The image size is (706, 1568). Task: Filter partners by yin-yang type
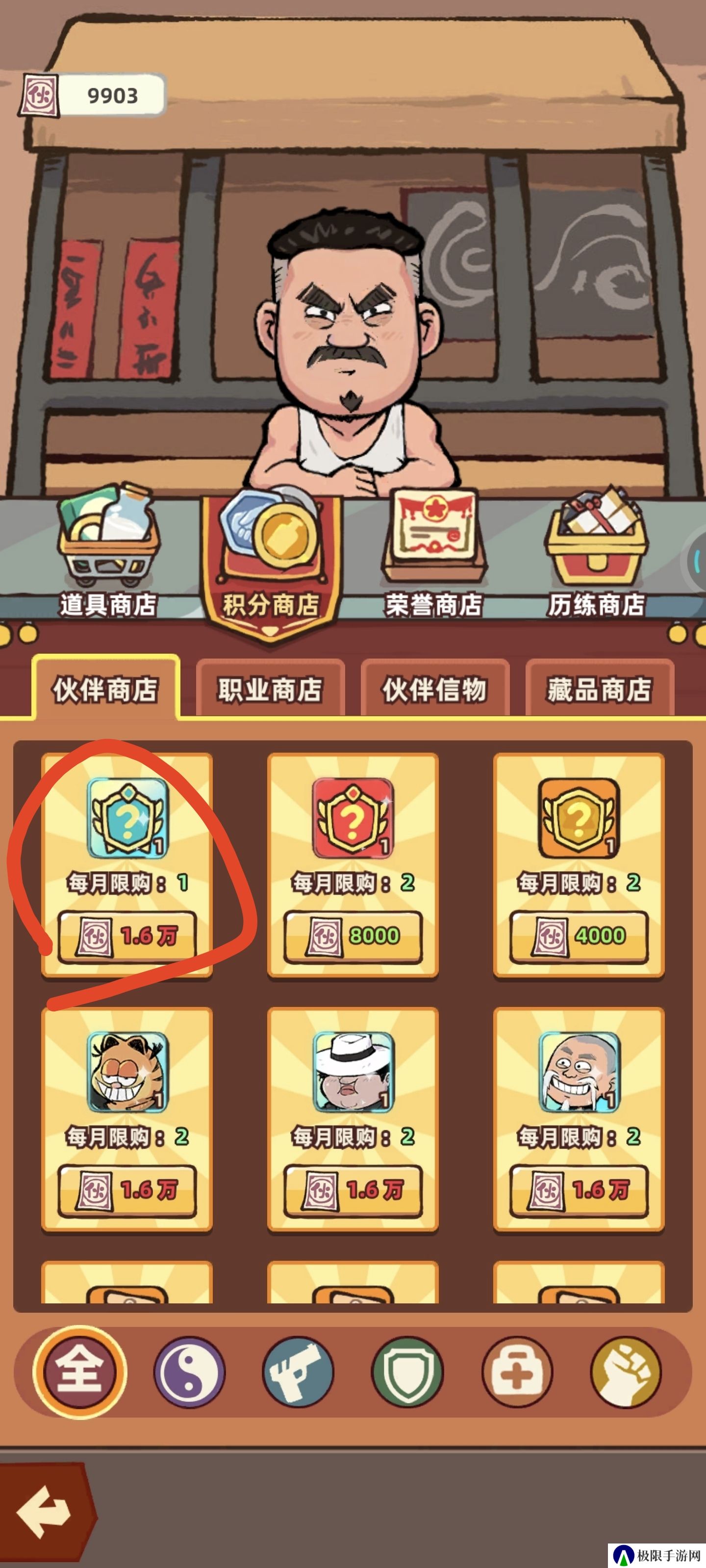(189, 1372)
